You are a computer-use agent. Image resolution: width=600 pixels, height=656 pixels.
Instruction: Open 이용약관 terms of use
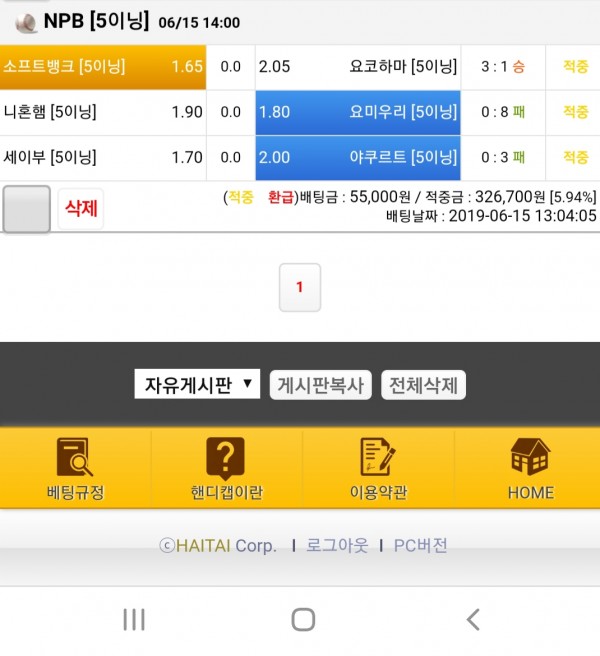(378, 469)
